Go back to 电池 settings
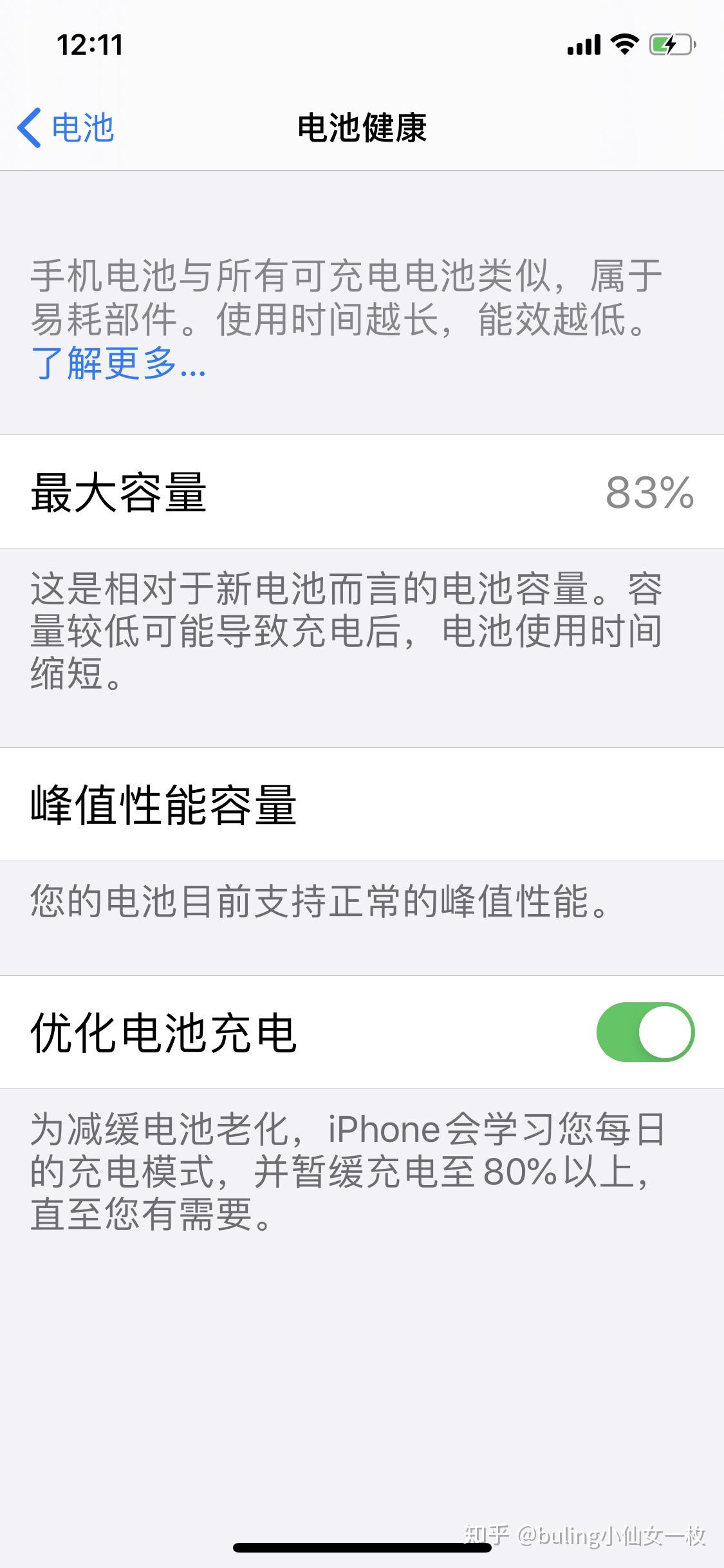724x1568 pixels. (66, 127)
